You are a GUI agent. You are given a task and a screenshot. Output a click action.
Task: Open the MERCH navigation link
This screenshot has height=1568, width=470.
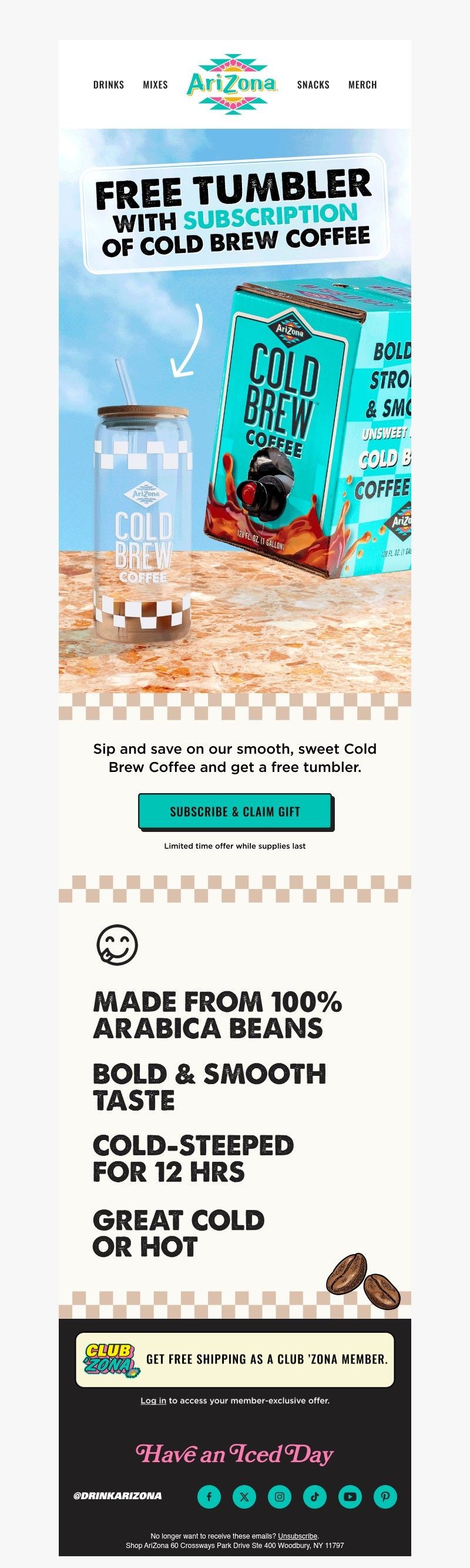[362, 85]
